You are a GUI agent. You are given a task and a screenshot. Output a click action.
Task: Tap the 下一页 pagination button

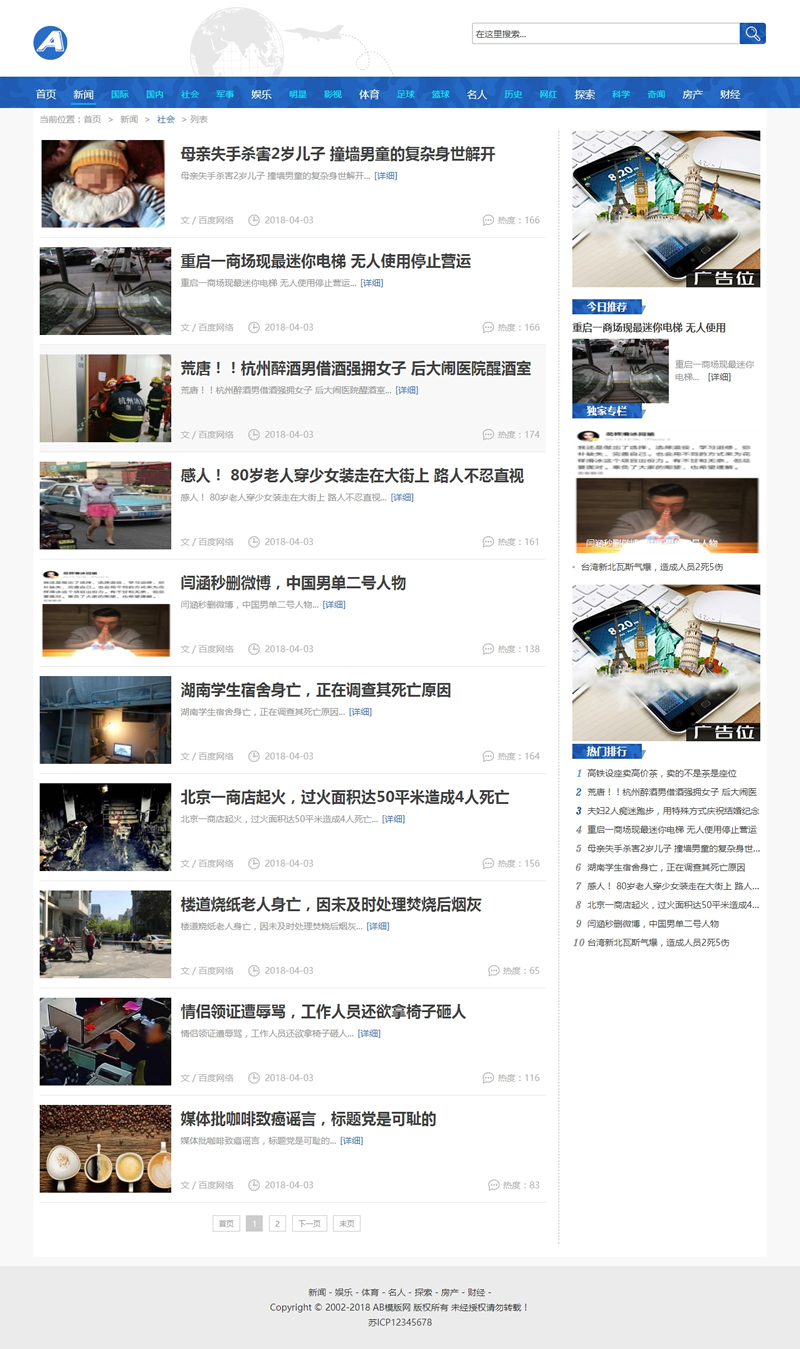click(x=309, y=1223)
